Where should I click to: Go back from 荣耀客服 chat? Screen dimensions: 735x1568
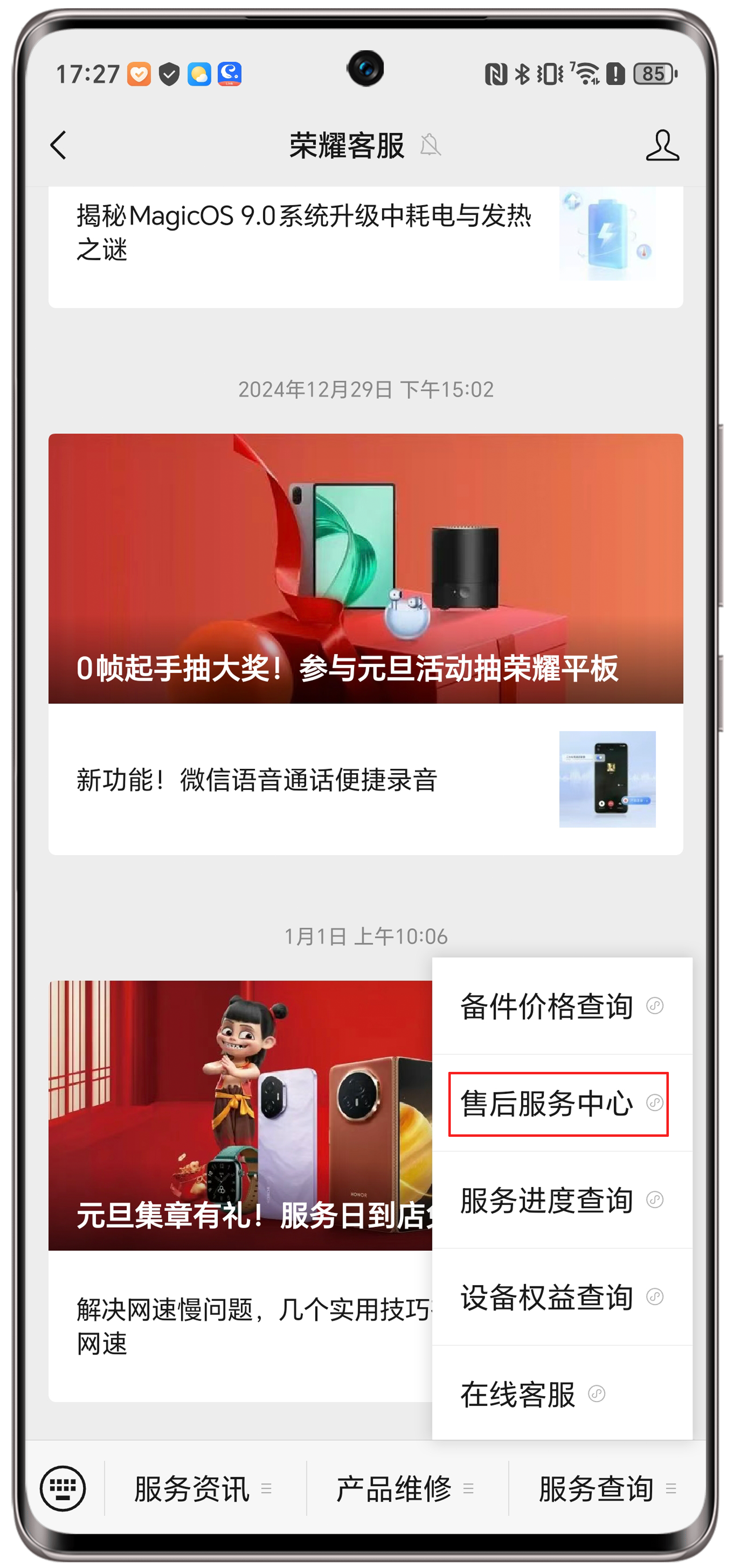coord(58,145)
